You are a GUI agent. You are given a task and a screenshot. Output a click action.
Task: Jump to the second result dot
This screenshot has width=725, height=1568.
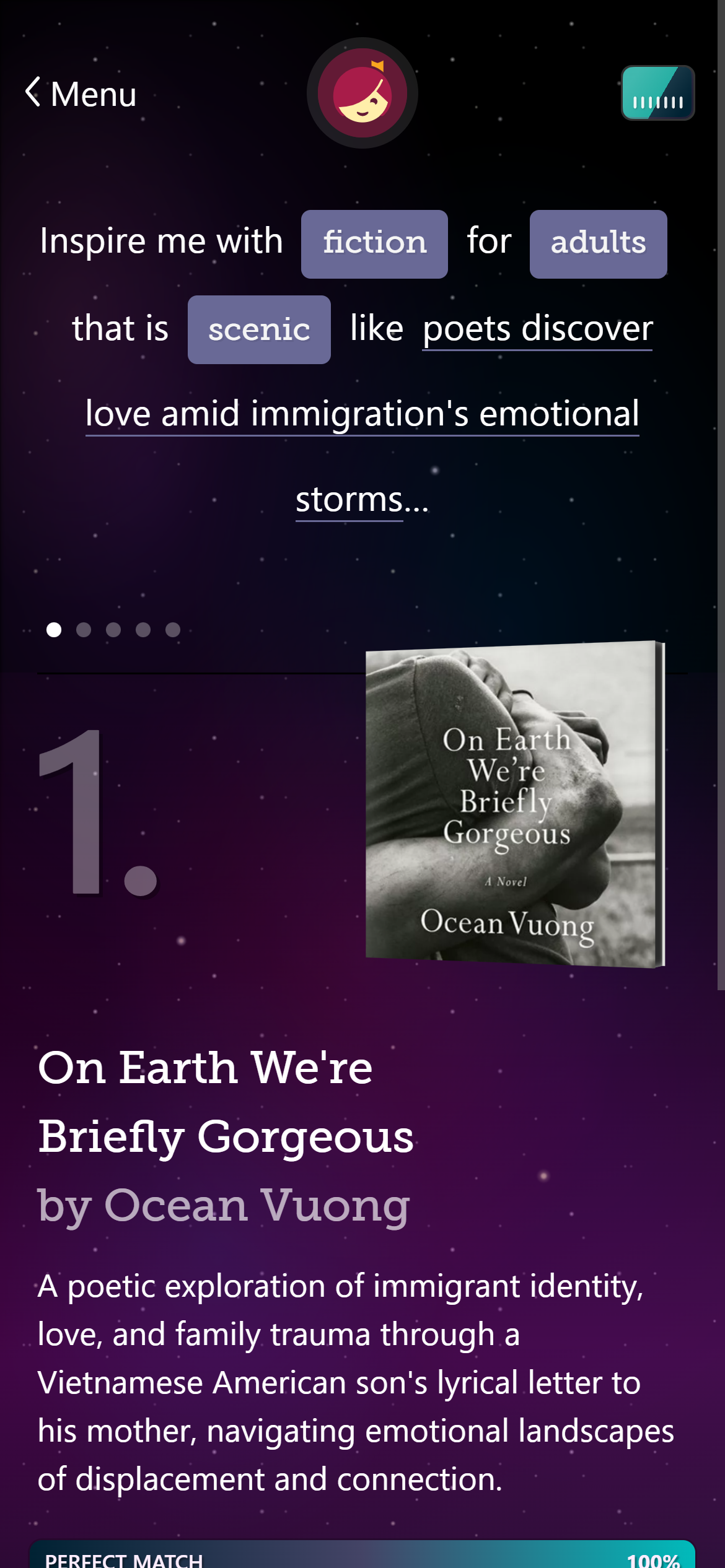[84, 630]
